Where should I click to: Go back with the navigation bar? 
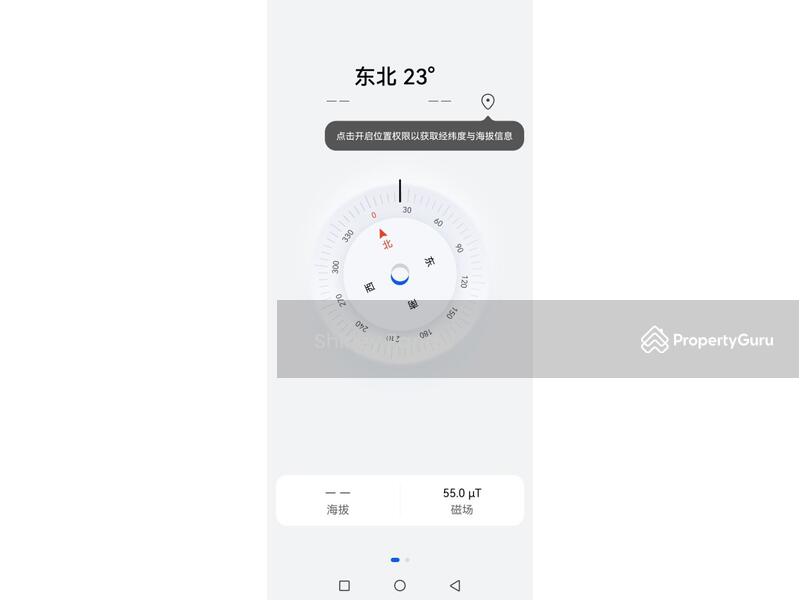[455, 585]
